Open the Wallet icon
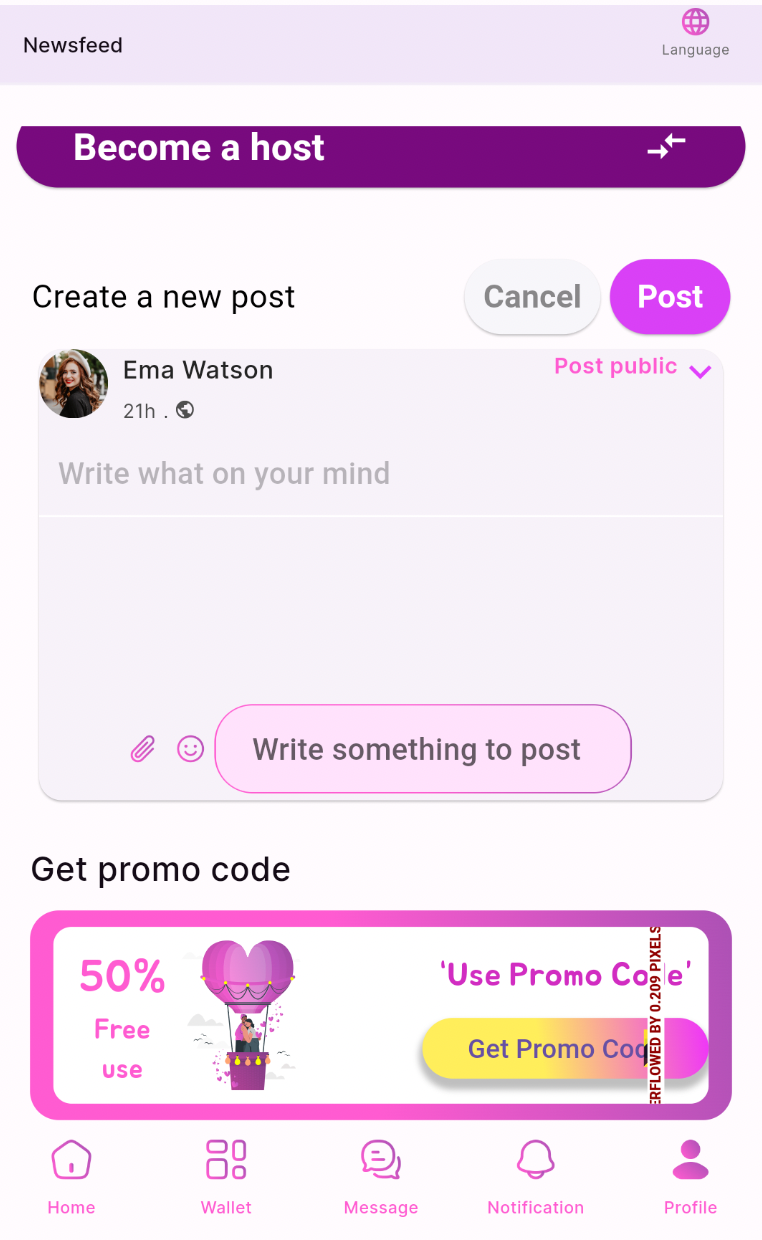Image resolution: width=762 pixels, height=1240 pixels. pos(225,1159)
